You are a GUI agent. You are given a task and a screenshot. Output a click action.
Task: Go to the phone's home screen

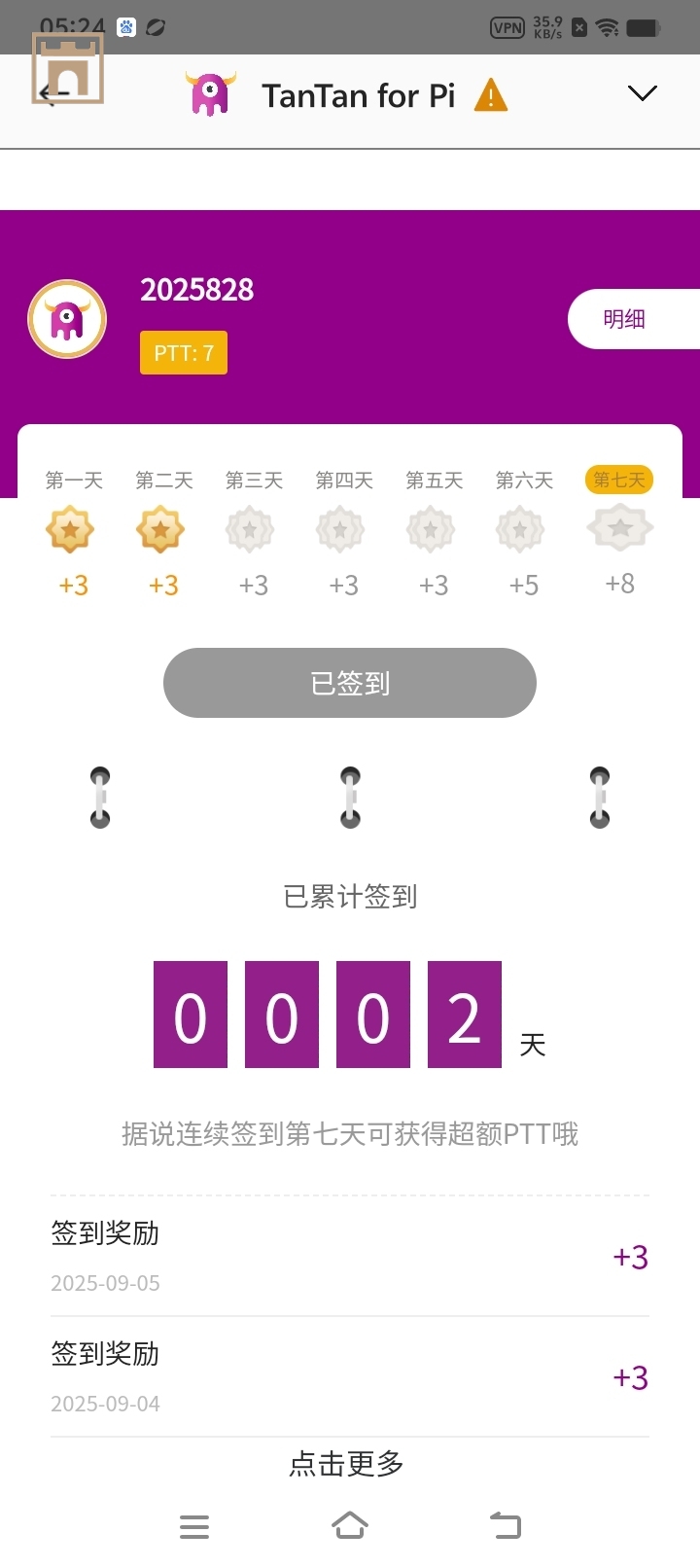pyautogui.click(x=350, y=1525)
